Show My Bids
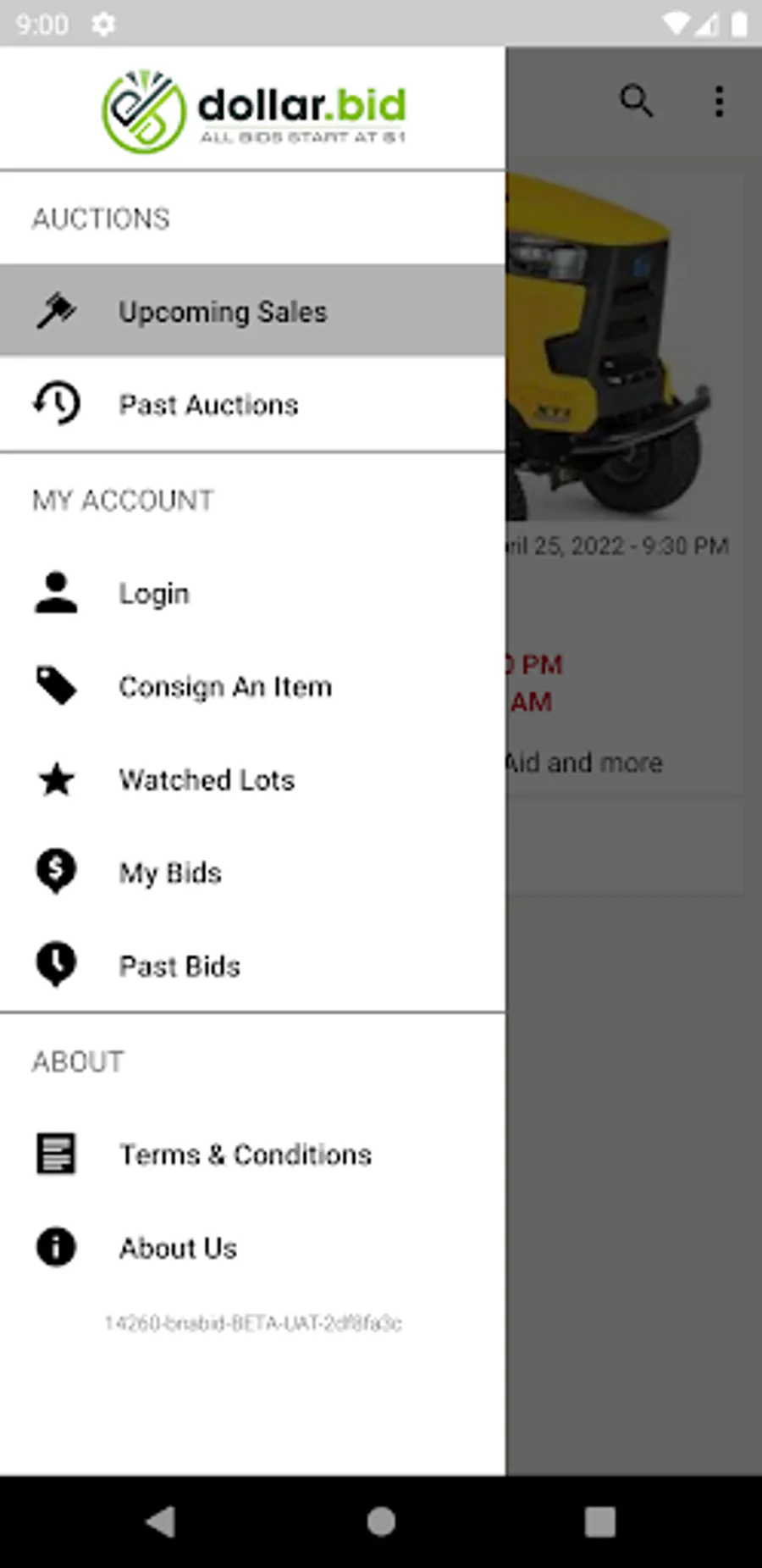This screenshot has height=1568, width=762. [x=170, y=873]
